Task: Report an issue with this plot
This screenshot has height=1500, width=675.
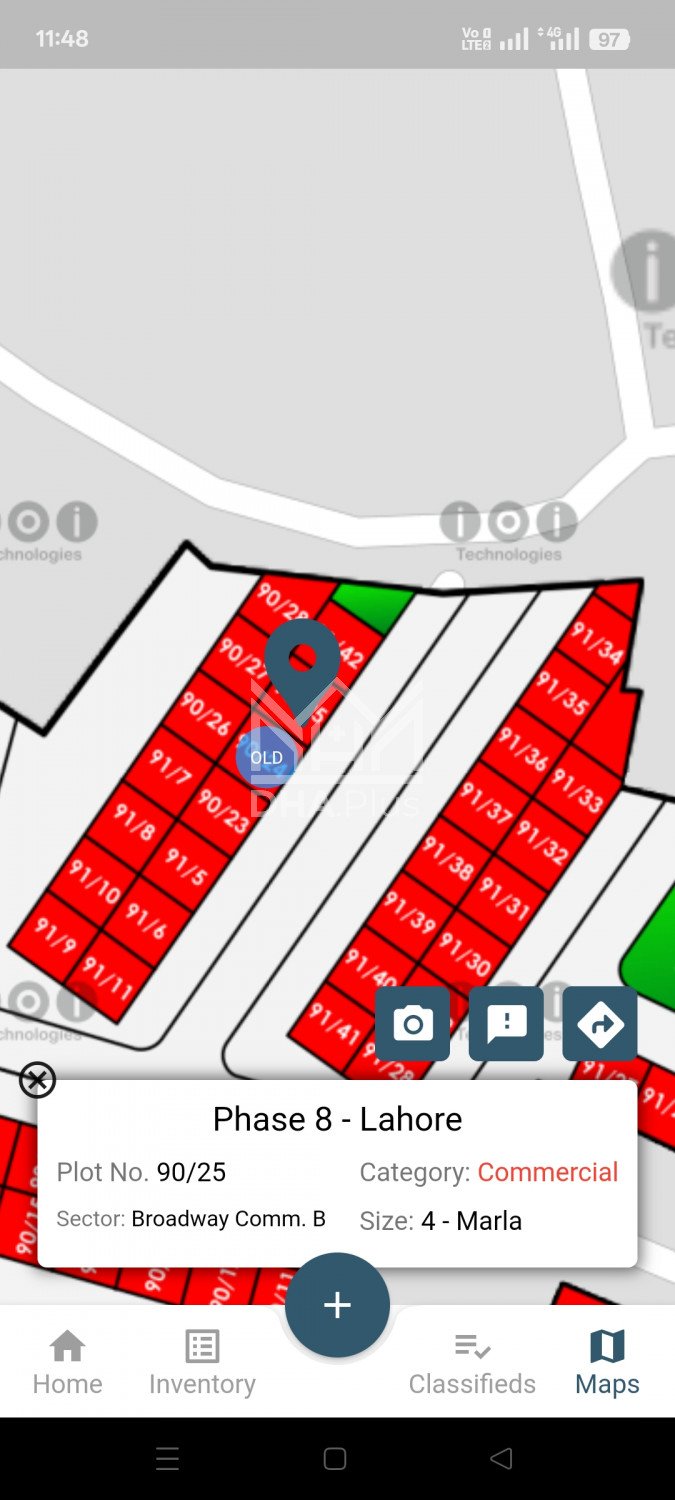Action: point(506,1024)
